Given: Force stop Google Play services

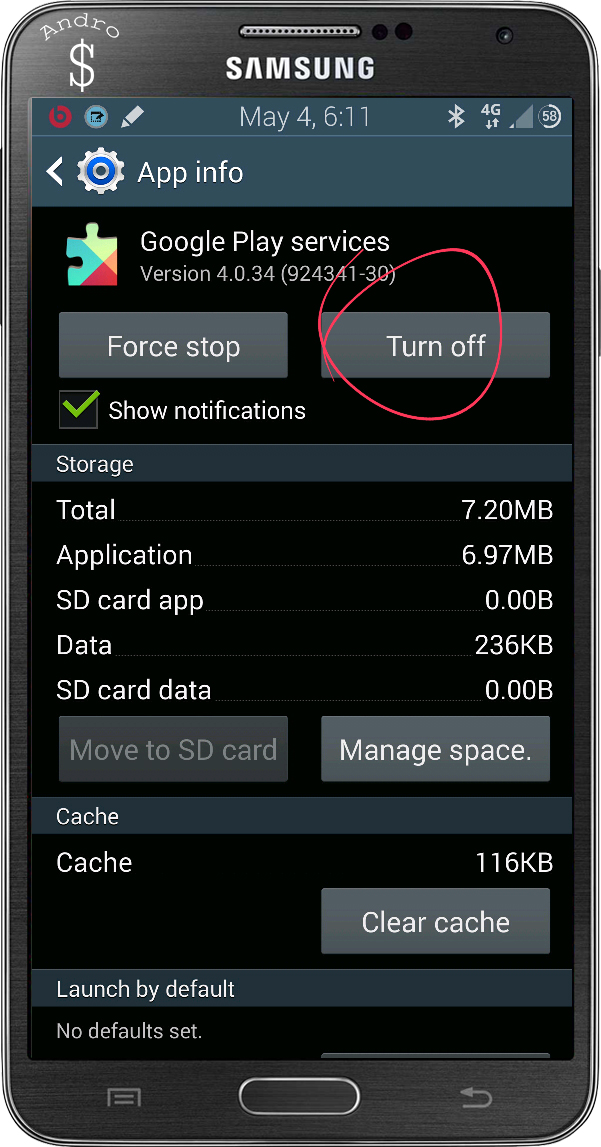Looking at the screenshot, I should coord(173,346).
